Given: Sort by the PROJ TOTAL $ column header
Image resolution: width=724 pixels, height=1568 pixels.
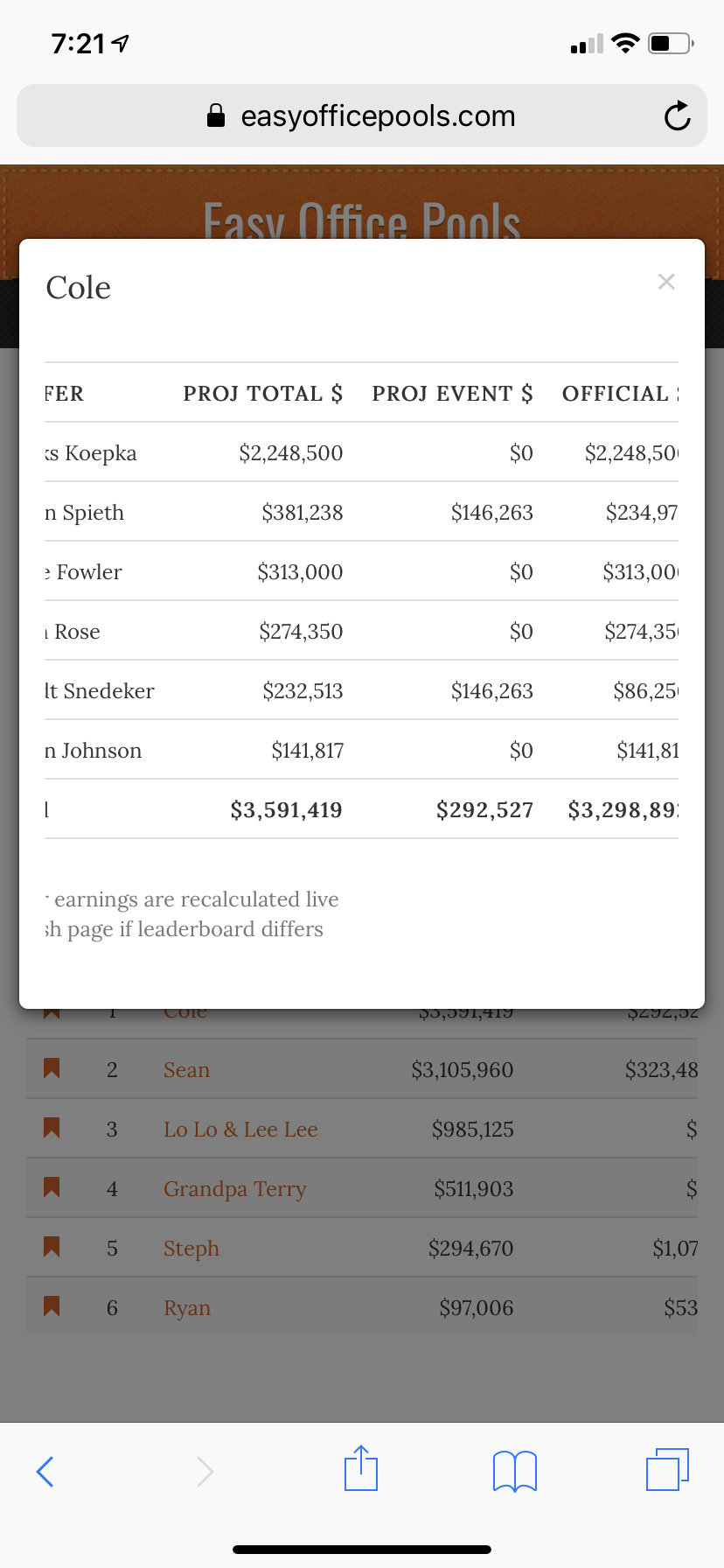Looking at the screenshot, I should pyautogui.click(x=262, y=394).
